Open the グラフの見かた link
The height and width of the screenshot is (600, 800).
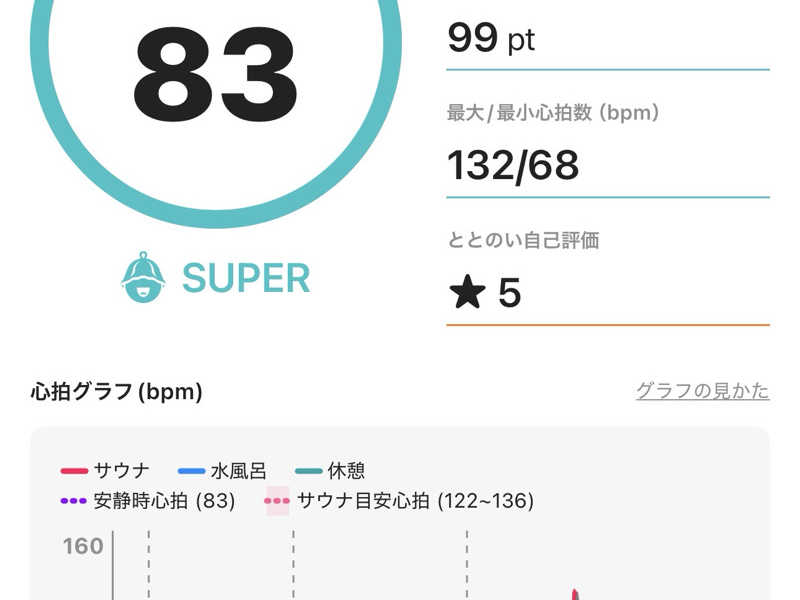[702, 390]
